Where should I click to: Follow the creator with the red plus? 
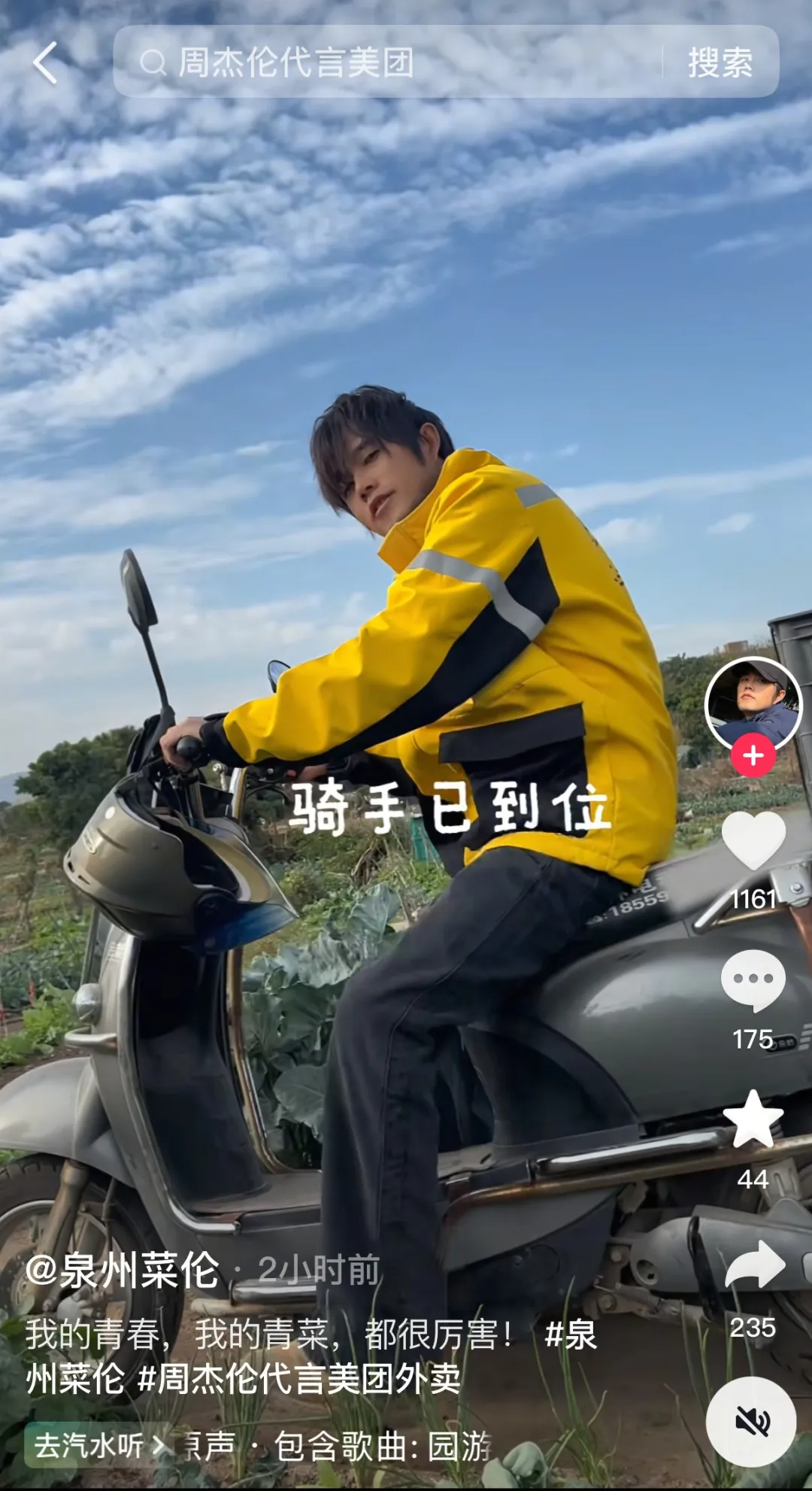click(x=753, y=756)
